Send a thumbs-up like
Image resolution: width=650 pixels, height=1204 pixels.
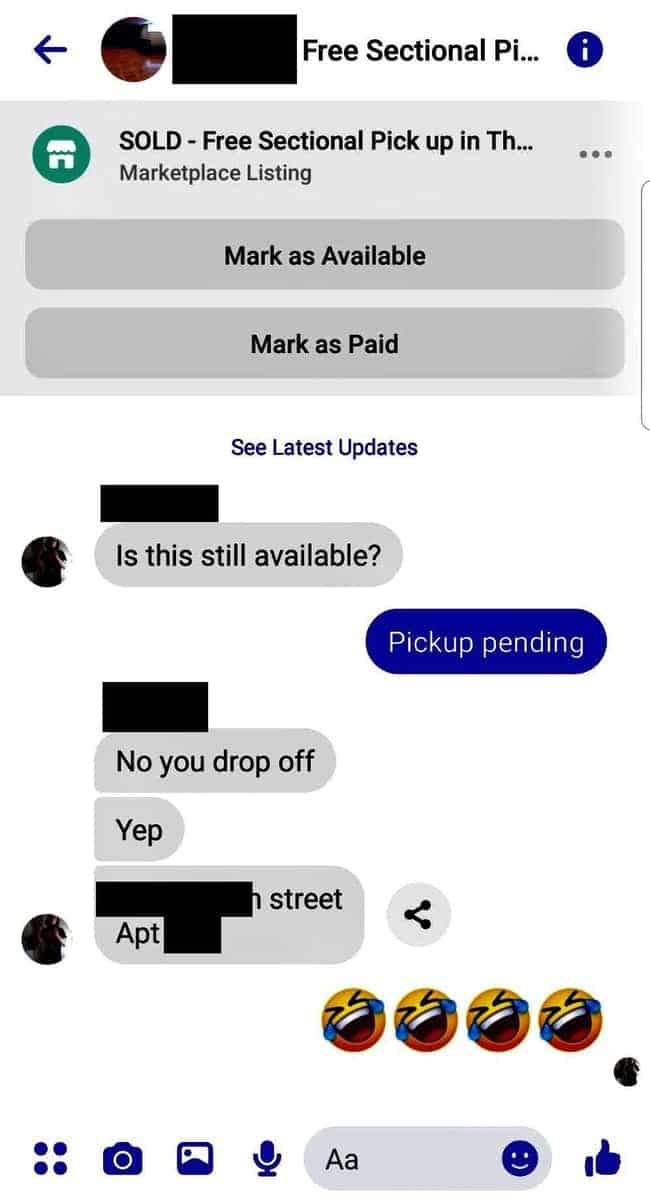pos(601,1159)
